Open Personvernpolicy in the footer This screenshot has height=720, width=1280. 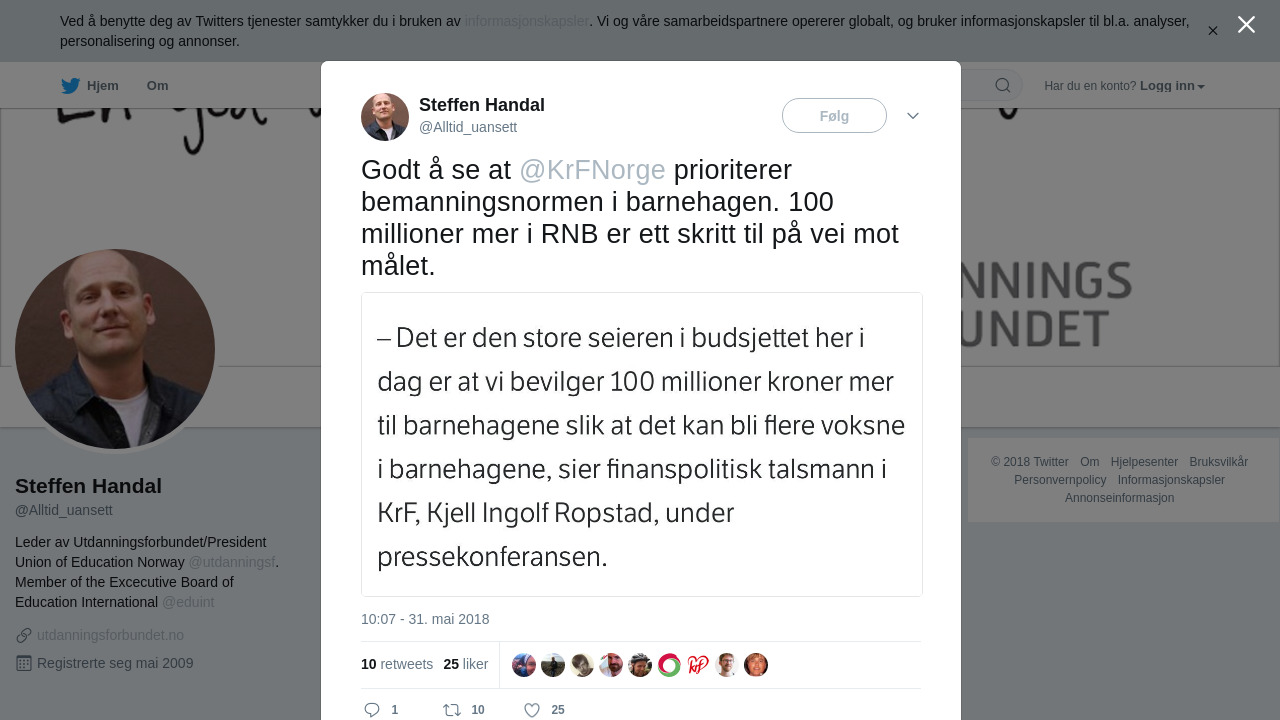click(x=1060, y=480)
